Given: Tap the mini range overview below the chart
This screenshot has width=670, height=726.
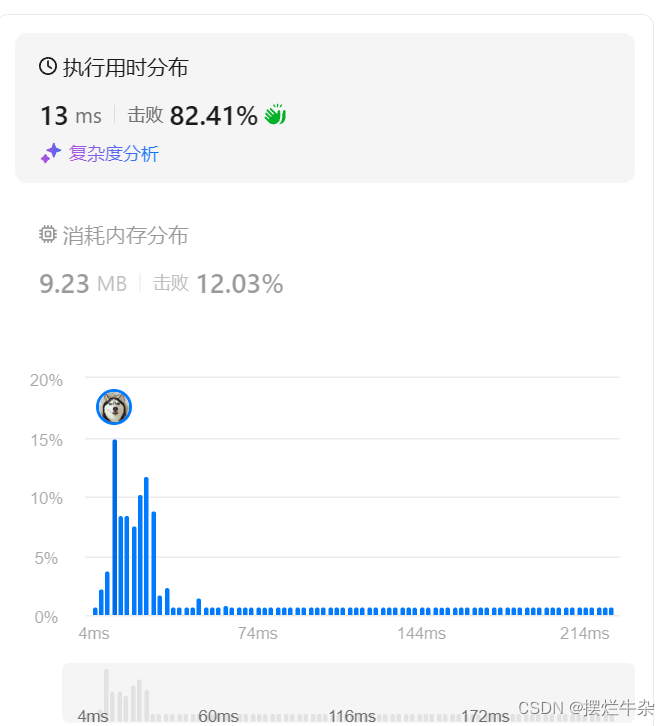Looking at the screenshot, I should click(x=348, y=691).
